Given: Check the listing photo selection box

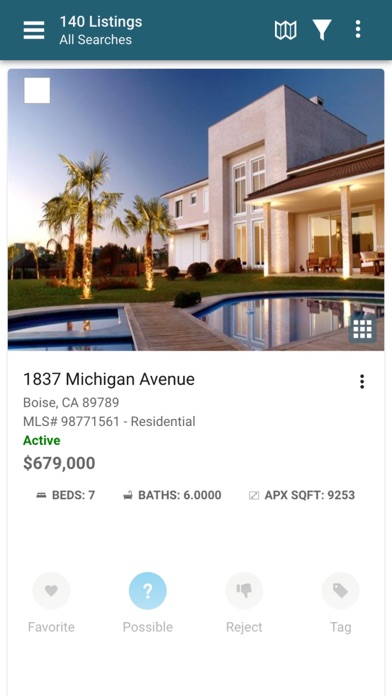Looking at the screenshot, I should [x=37, y=91].
